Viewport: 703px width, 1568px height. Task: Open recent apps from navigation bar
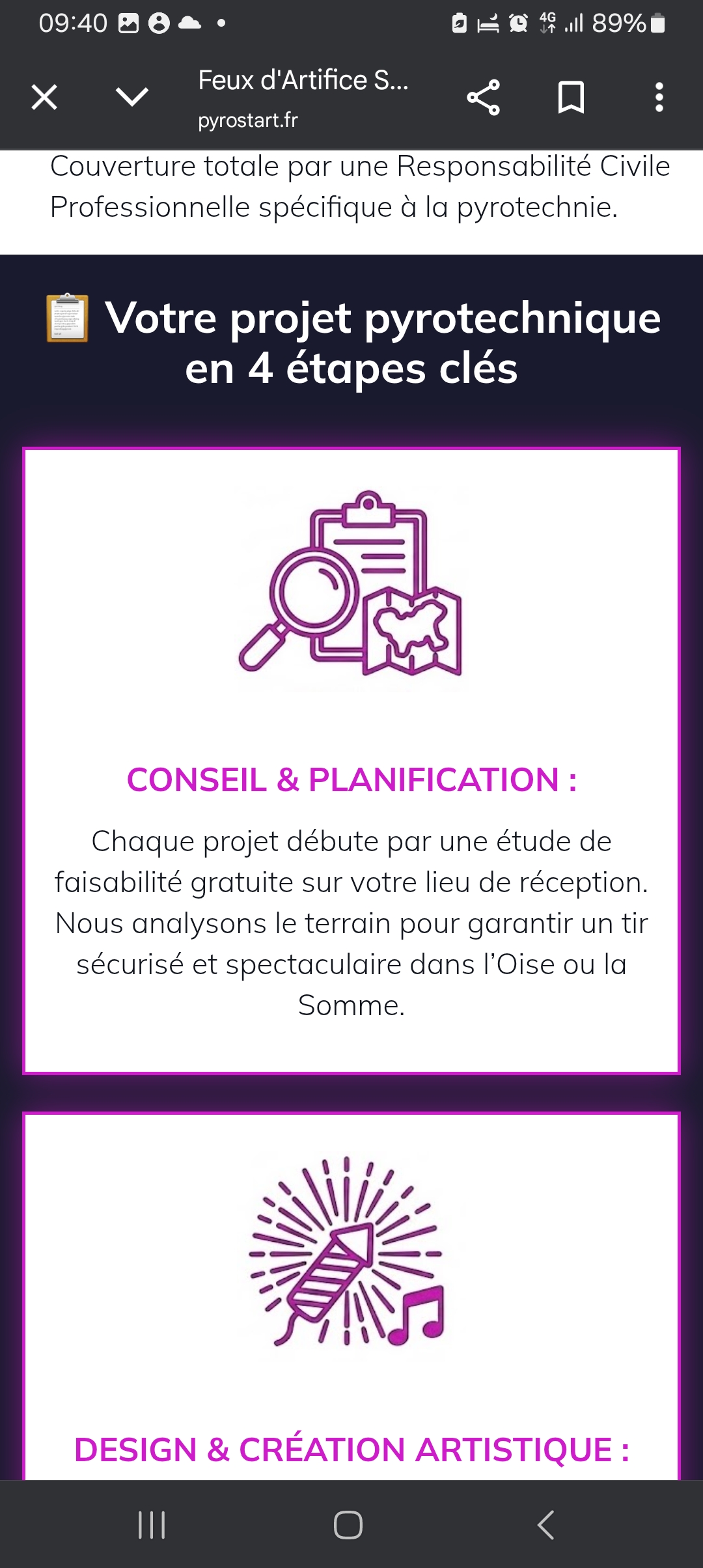click(x=152, y=1525)
